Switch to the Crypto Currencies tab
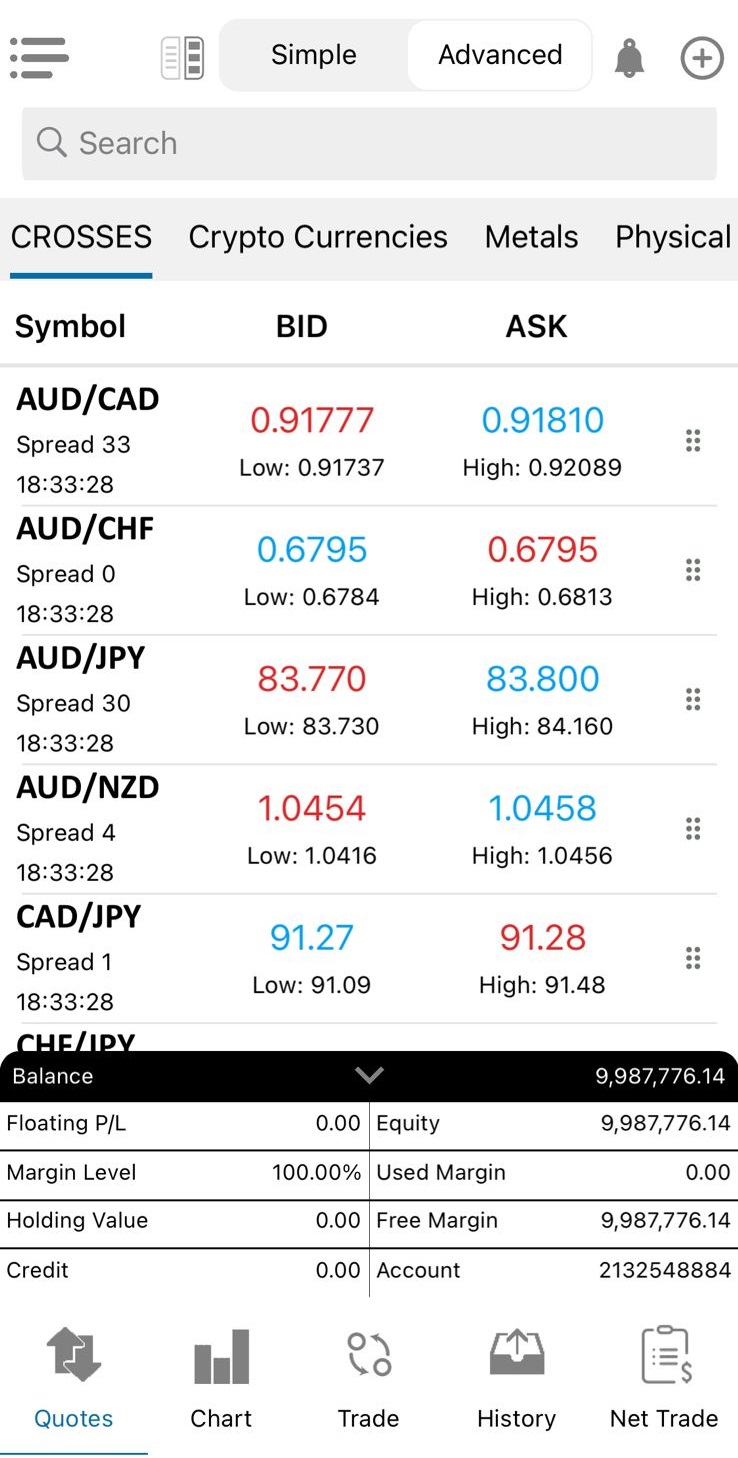 [x=318, y=237]
